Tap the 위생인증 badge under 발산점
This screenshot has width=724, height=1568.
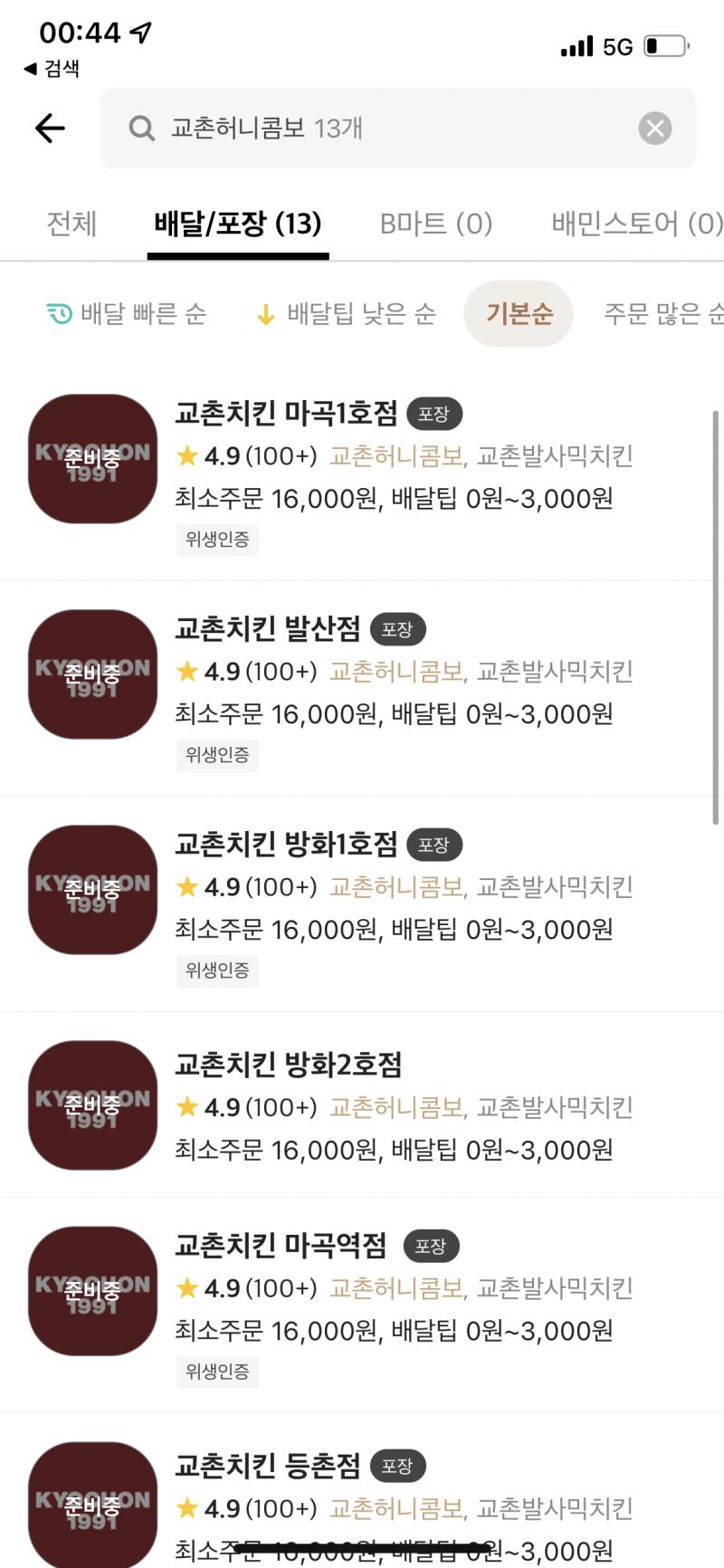[217, 755]
